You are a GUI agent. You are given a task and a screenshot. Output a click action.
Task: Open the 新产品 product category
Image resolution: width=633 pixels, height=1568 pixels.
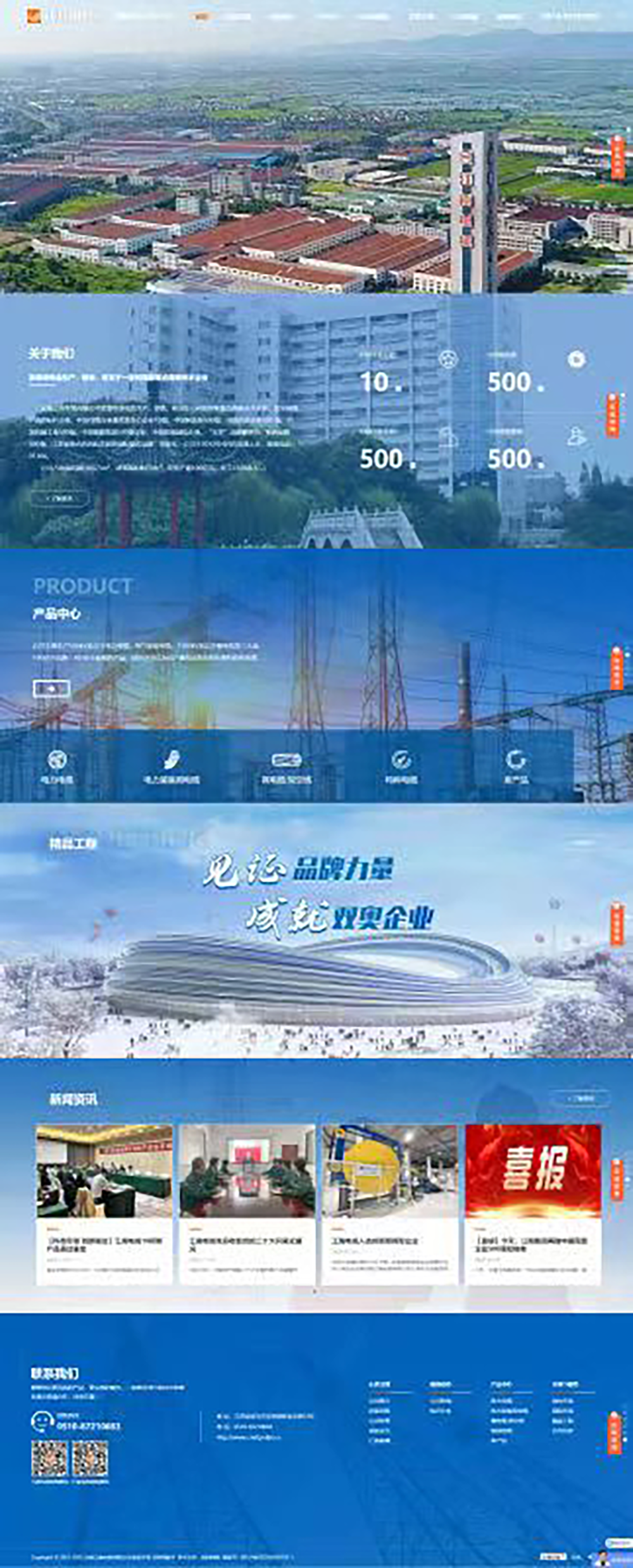click(515, 767)
